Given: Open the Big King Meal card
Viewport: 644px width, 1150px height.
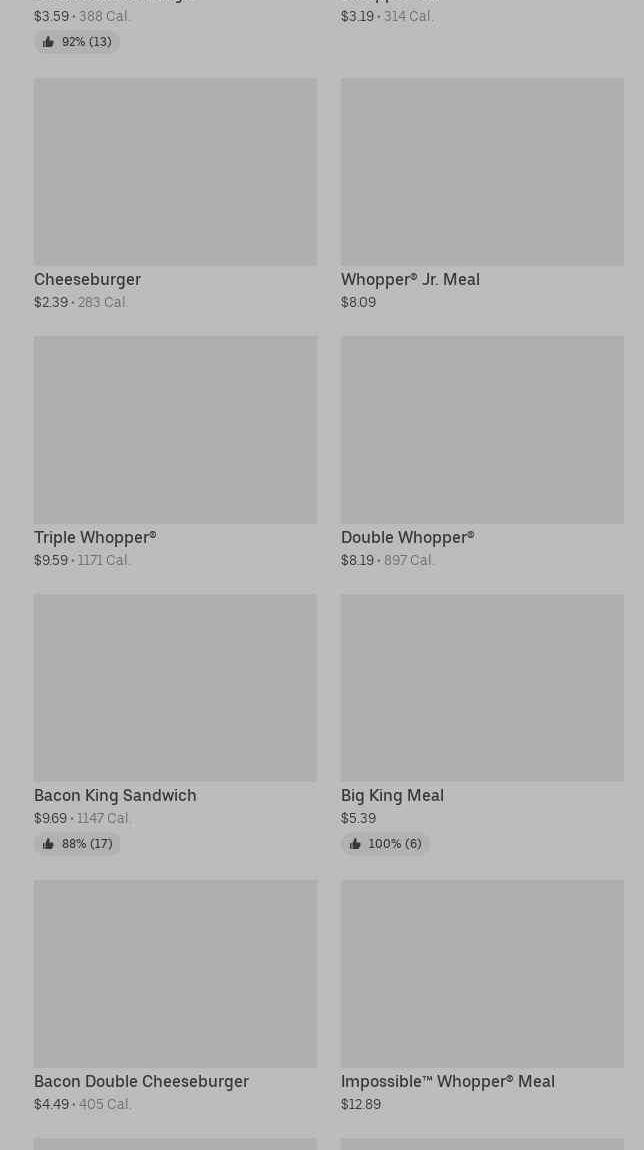Looking at the screenshot, I should [x=482, y=725].
